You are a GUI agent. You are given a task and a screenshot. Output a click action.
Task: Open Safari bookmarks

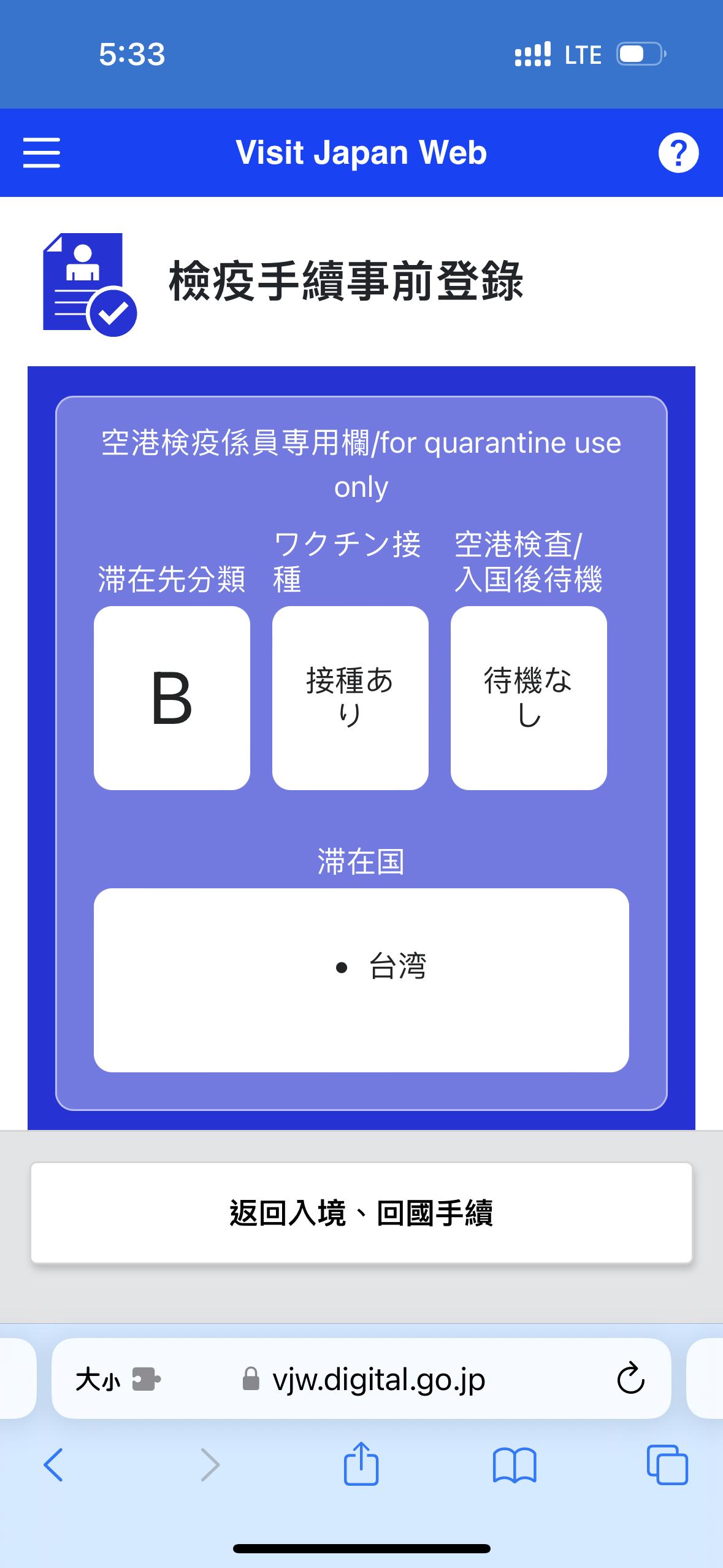(515, 1466)
